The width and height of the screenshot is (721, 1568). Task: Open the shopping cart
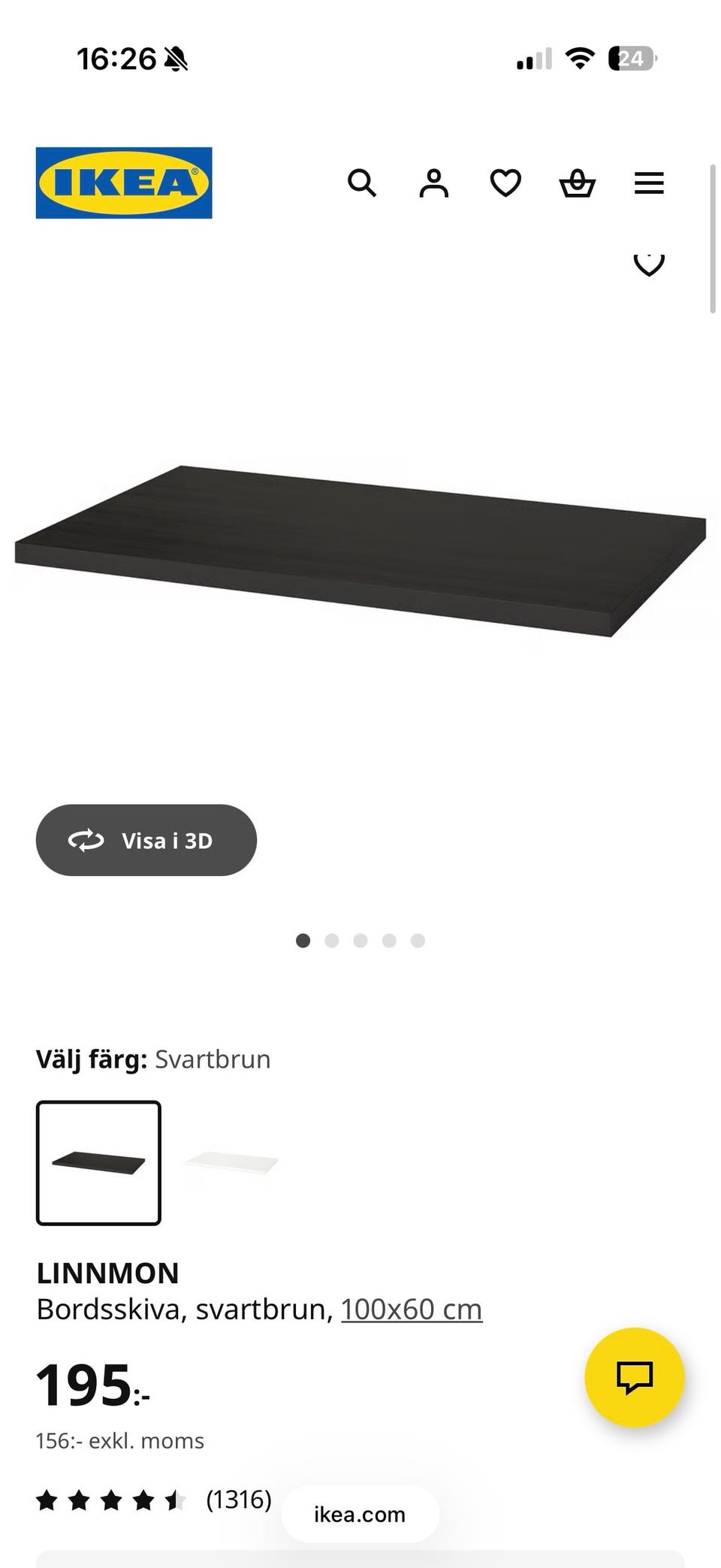point(576,183)
